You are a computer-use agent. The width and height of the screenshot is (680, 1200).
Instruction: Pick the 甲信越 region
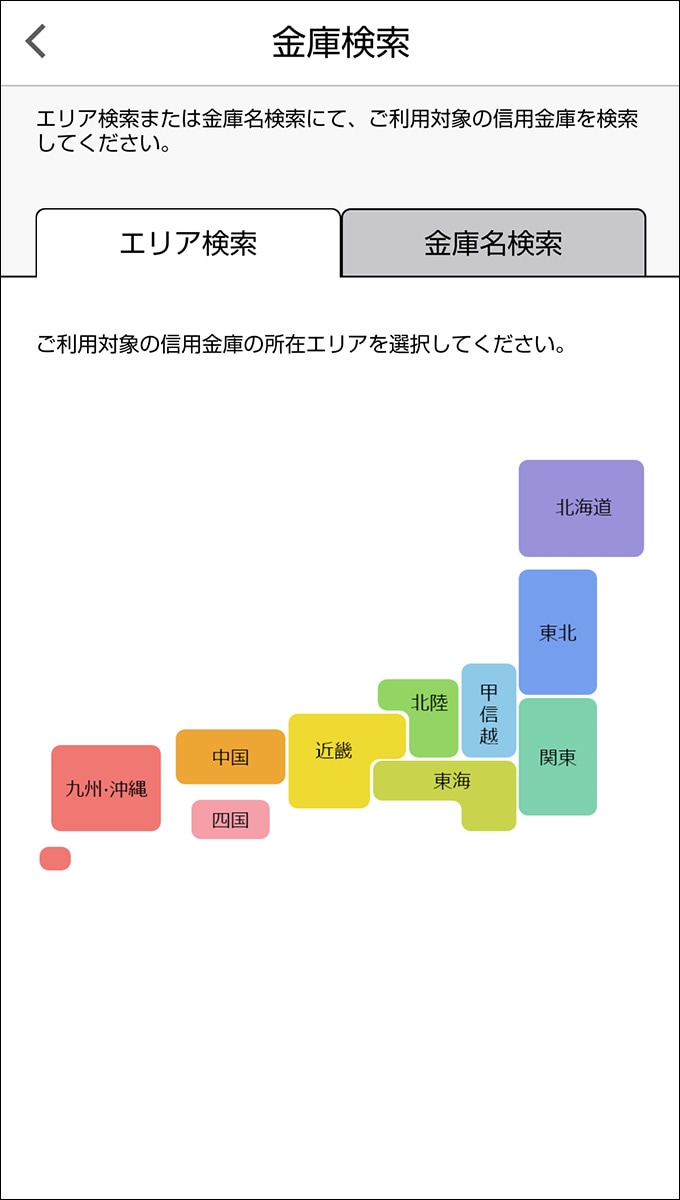(488, 712)
